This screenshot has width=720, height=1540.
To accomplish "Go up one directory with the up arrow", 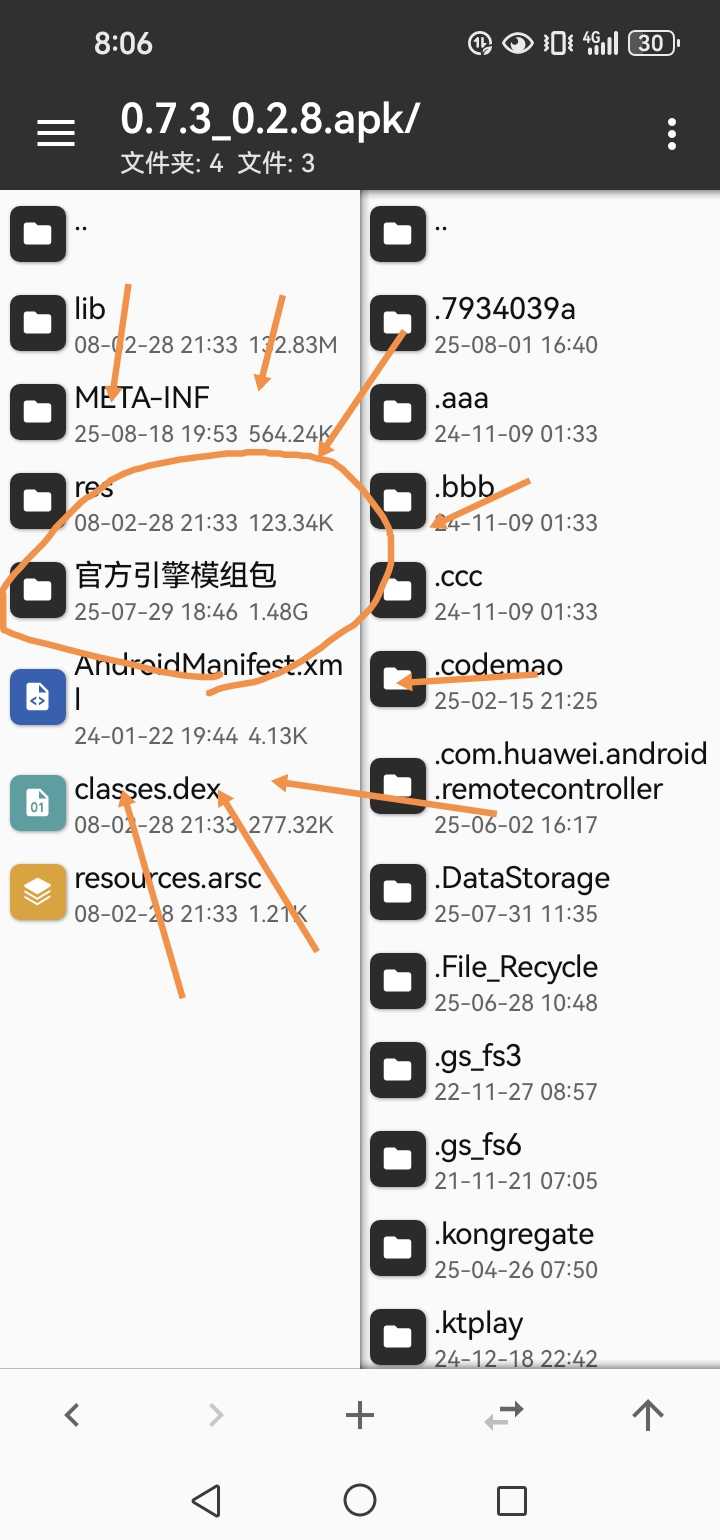I will coord(648,1414).
